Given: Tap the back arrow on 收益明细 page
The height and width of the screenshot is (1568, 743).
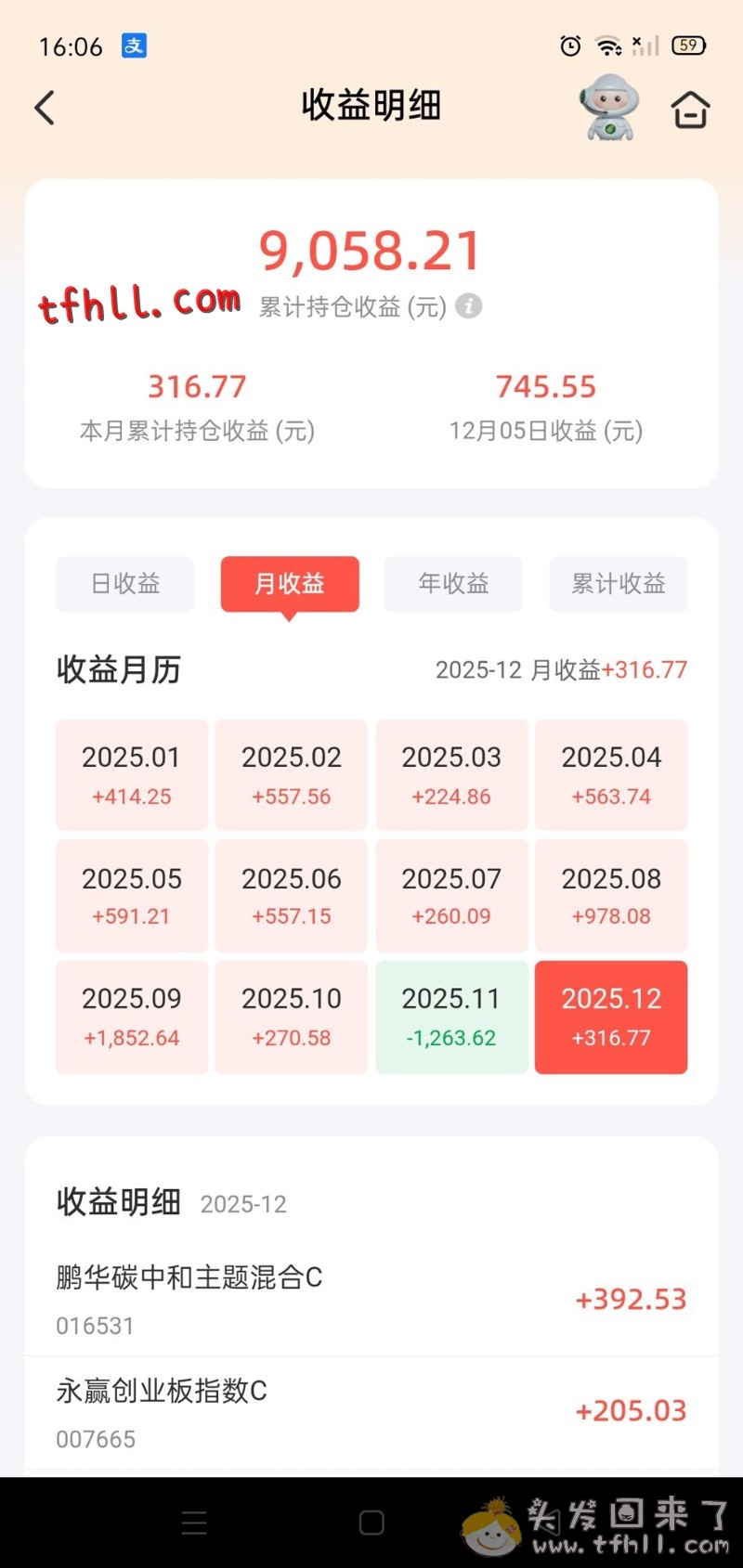Looking at the screenshot, I should point(44,108).
